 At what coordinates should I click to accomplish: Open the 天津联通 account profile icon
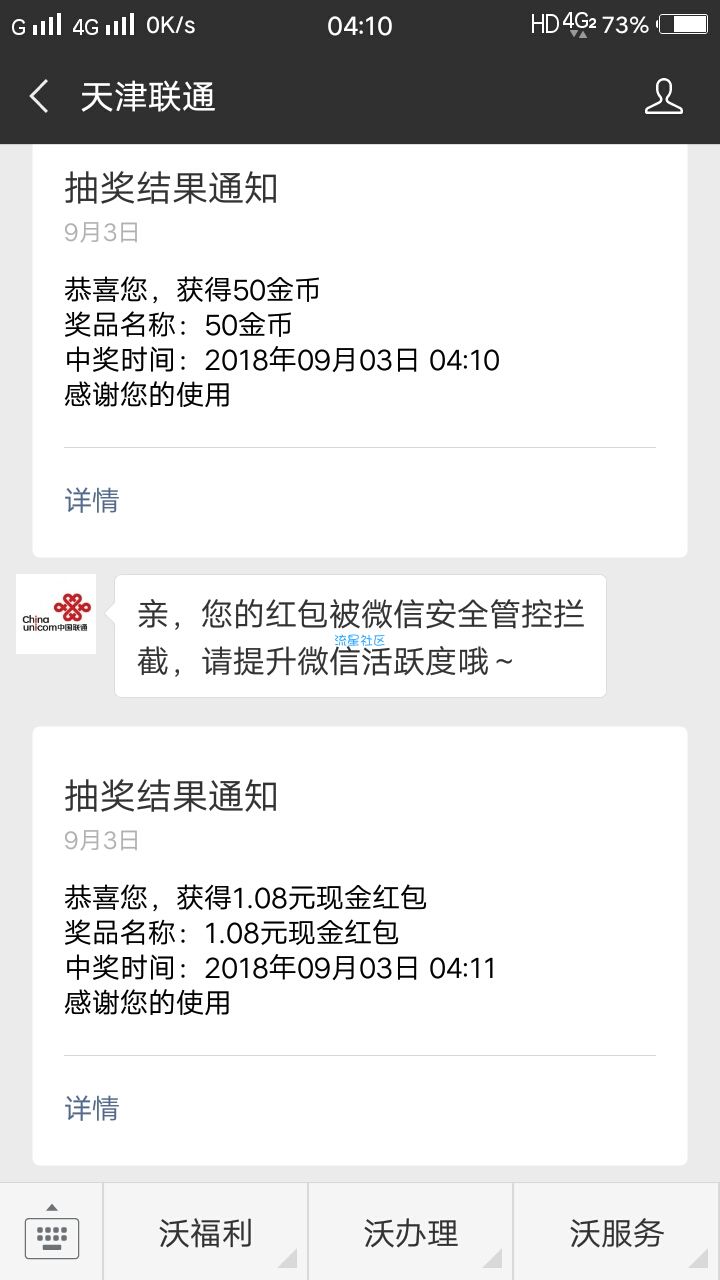pyautogui.click(x=663, y=97)
